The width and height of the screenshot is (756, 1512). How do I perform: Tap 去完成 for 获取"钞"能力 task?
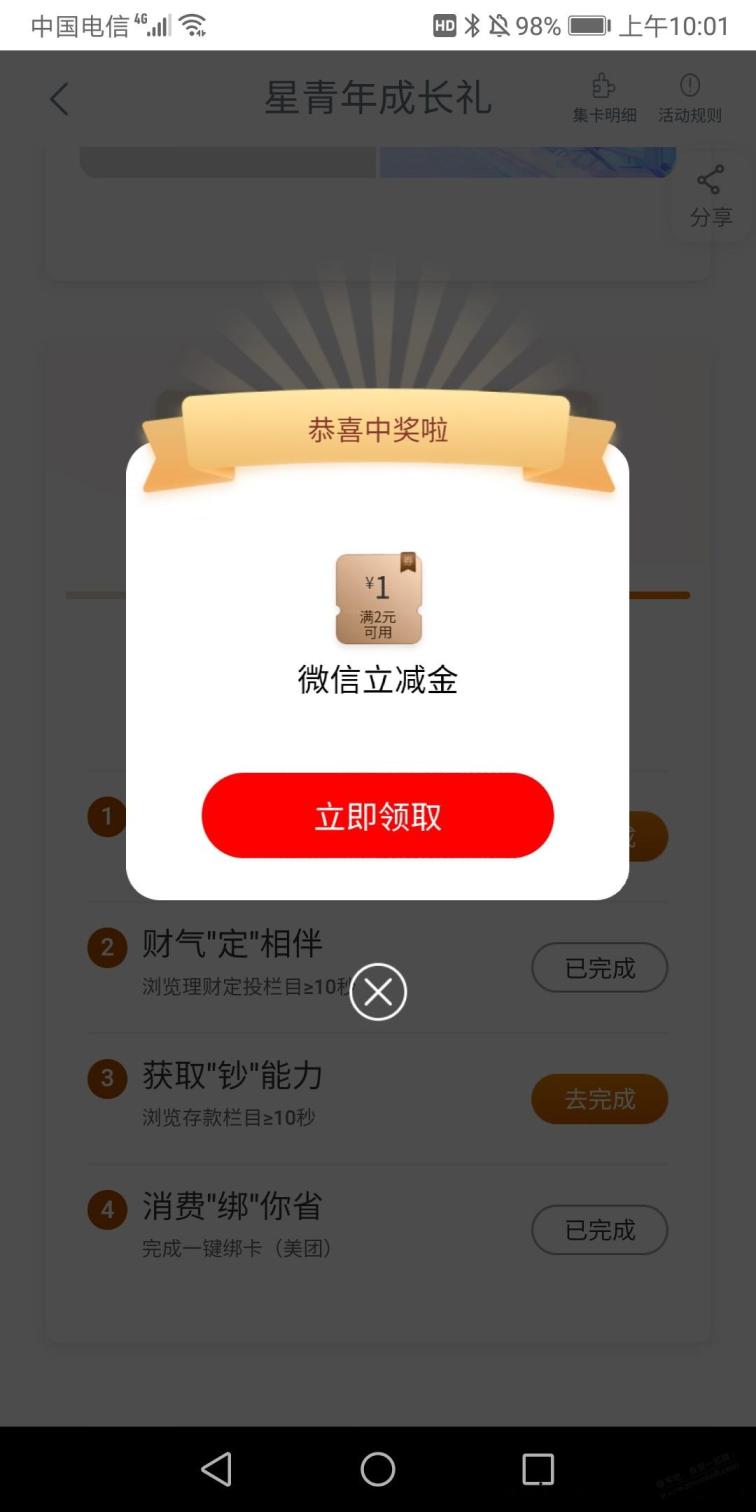(599, 1099)
